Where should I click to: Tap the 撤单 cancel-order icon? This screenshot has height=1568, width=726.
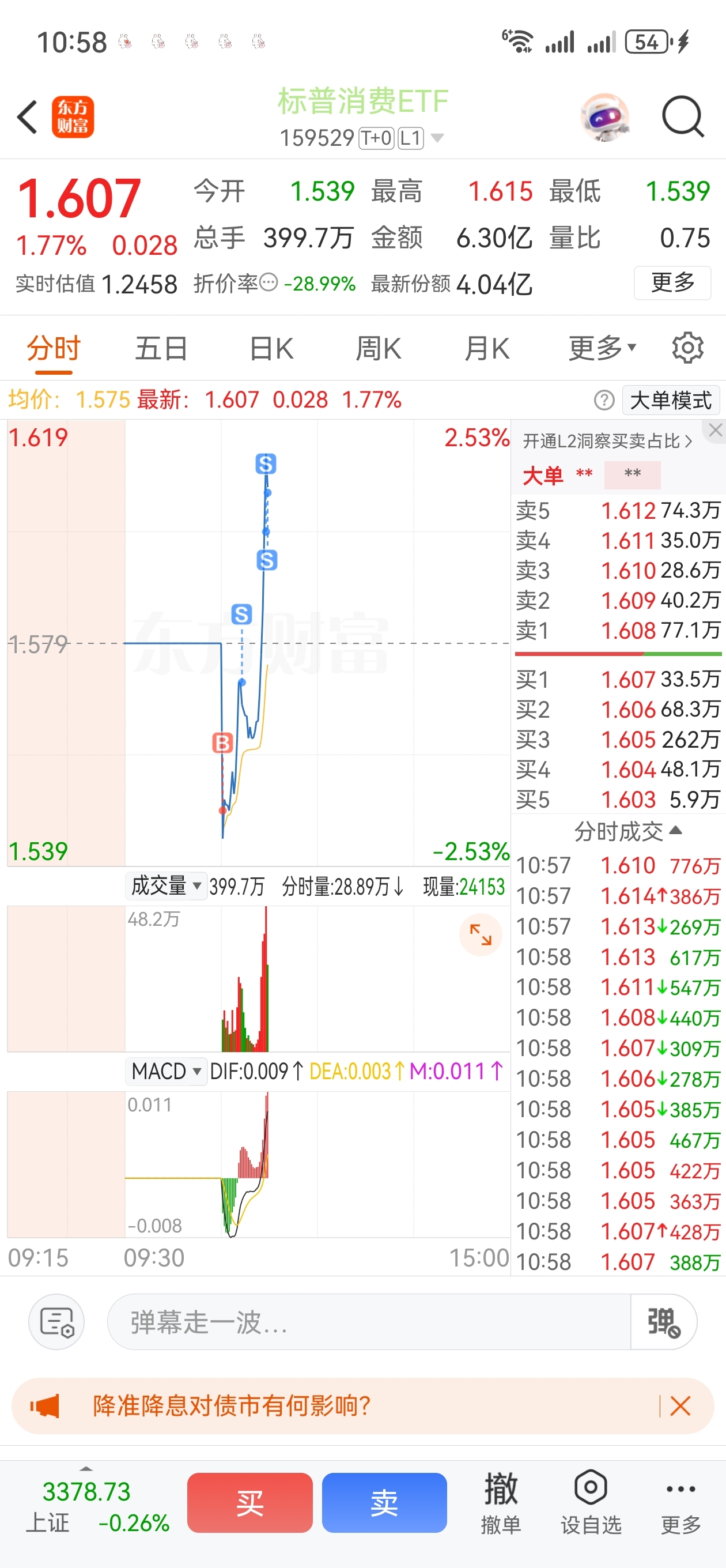501,1499
